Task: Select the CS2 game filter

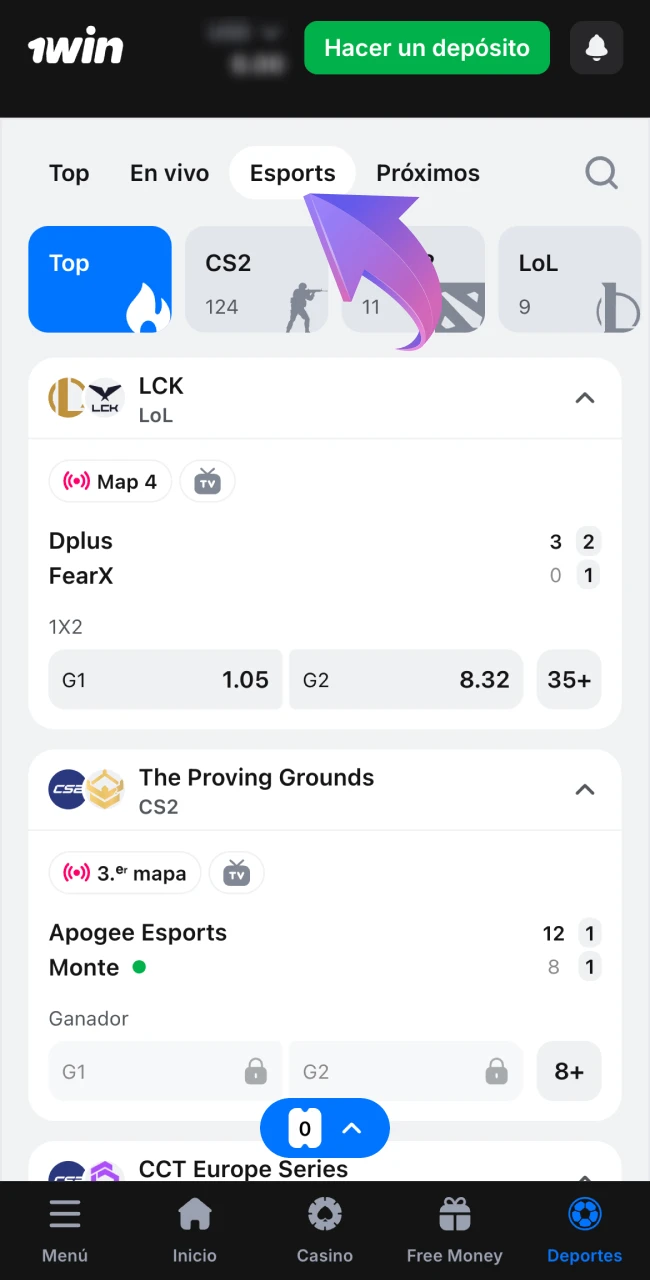Action: tap(256, 279)
